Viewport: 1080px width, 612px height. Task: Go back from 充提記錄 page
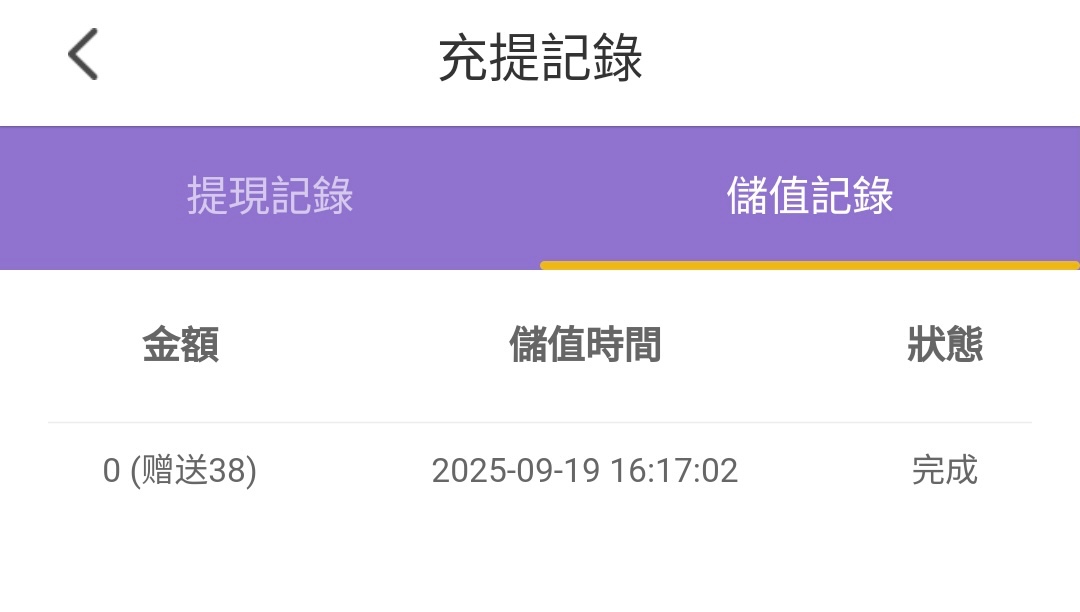tap(84, 54)
